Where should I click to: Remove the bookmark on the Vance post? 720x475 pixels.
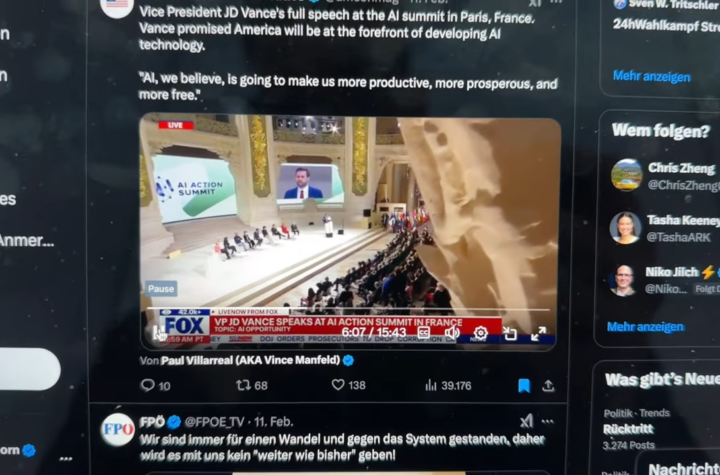coord(524,385)
